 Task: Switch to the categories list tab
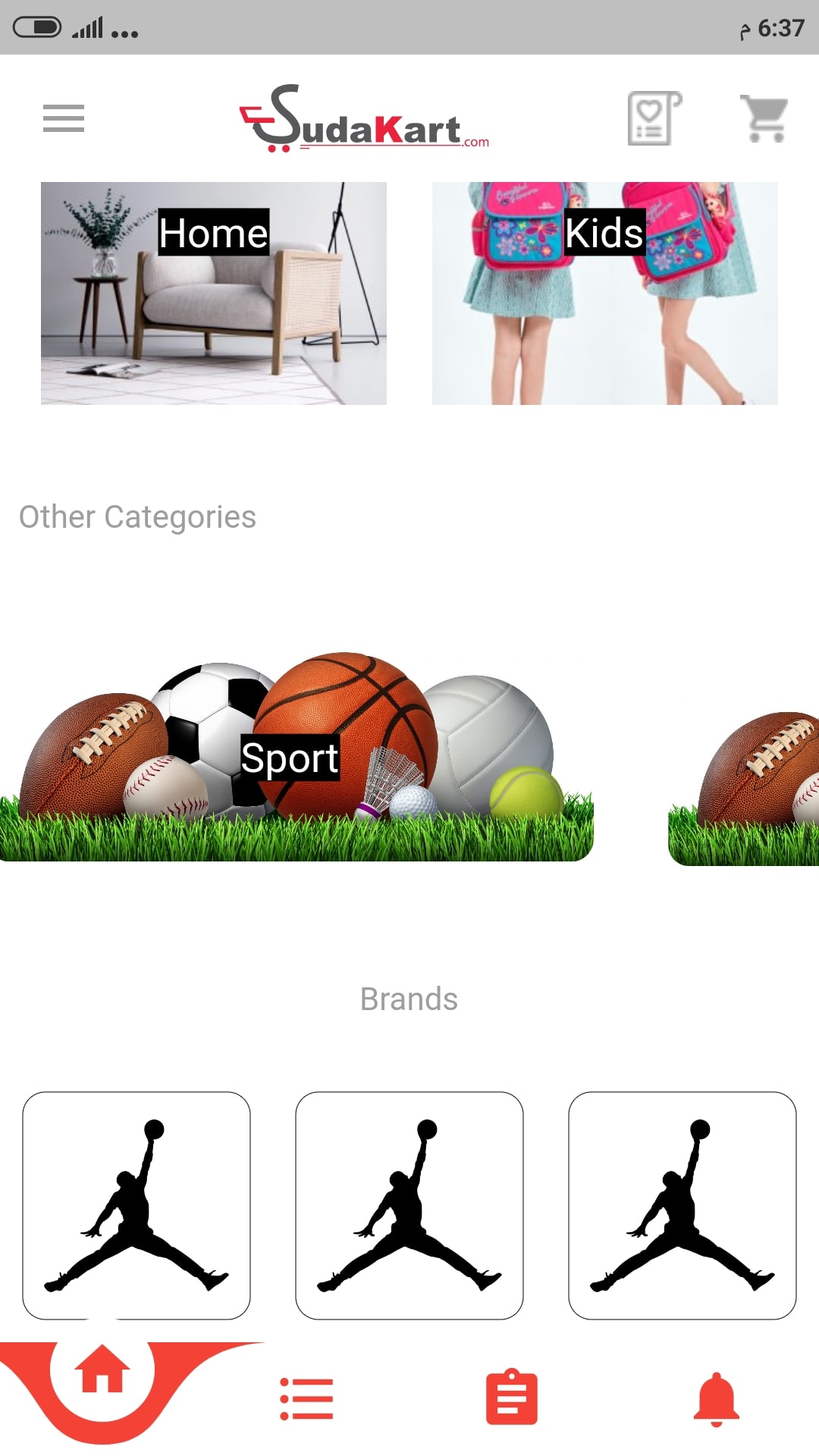pos(306,1398)
